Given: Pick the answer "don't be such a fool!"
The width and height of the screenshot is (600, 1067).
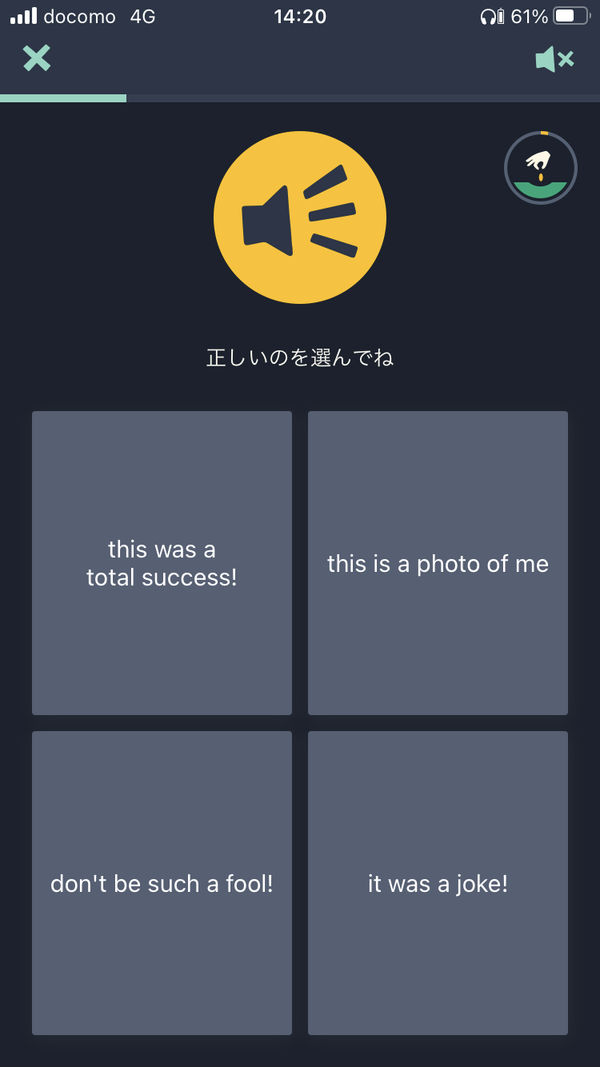Looking at the screenshot, I should (x=162, y=883).
